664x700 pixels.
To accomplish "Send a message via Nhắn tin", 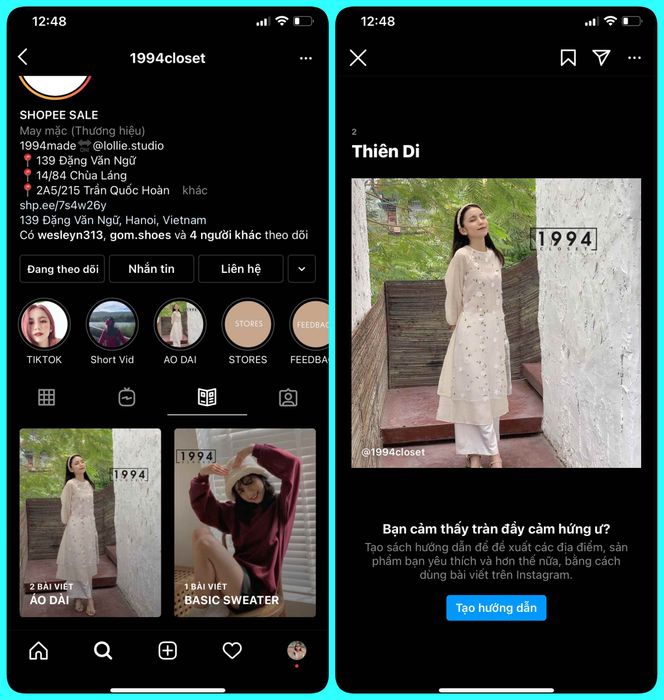I will [151, 269].
